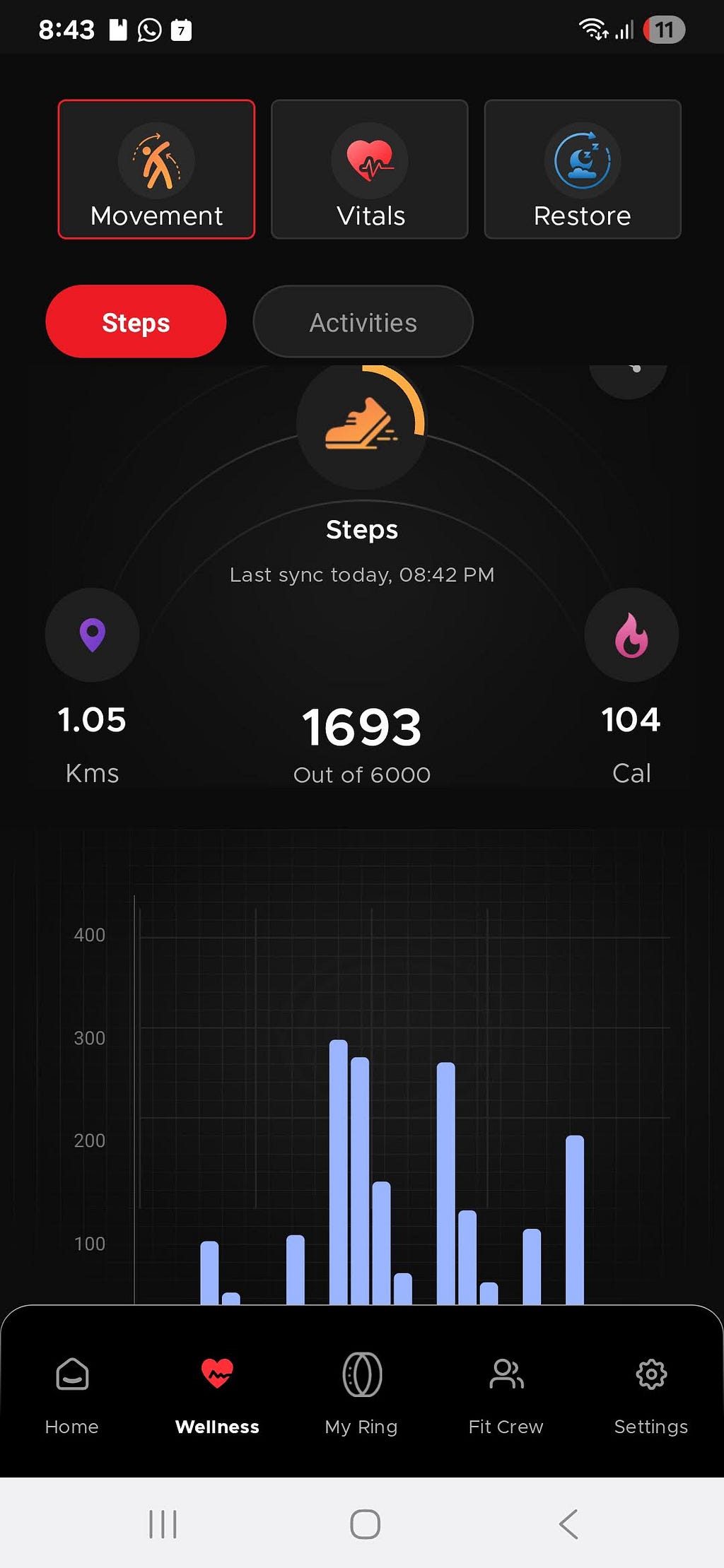This screenshot has width=724, height=1568.
Task: Tap the system back button
Action: (568, 1524)
